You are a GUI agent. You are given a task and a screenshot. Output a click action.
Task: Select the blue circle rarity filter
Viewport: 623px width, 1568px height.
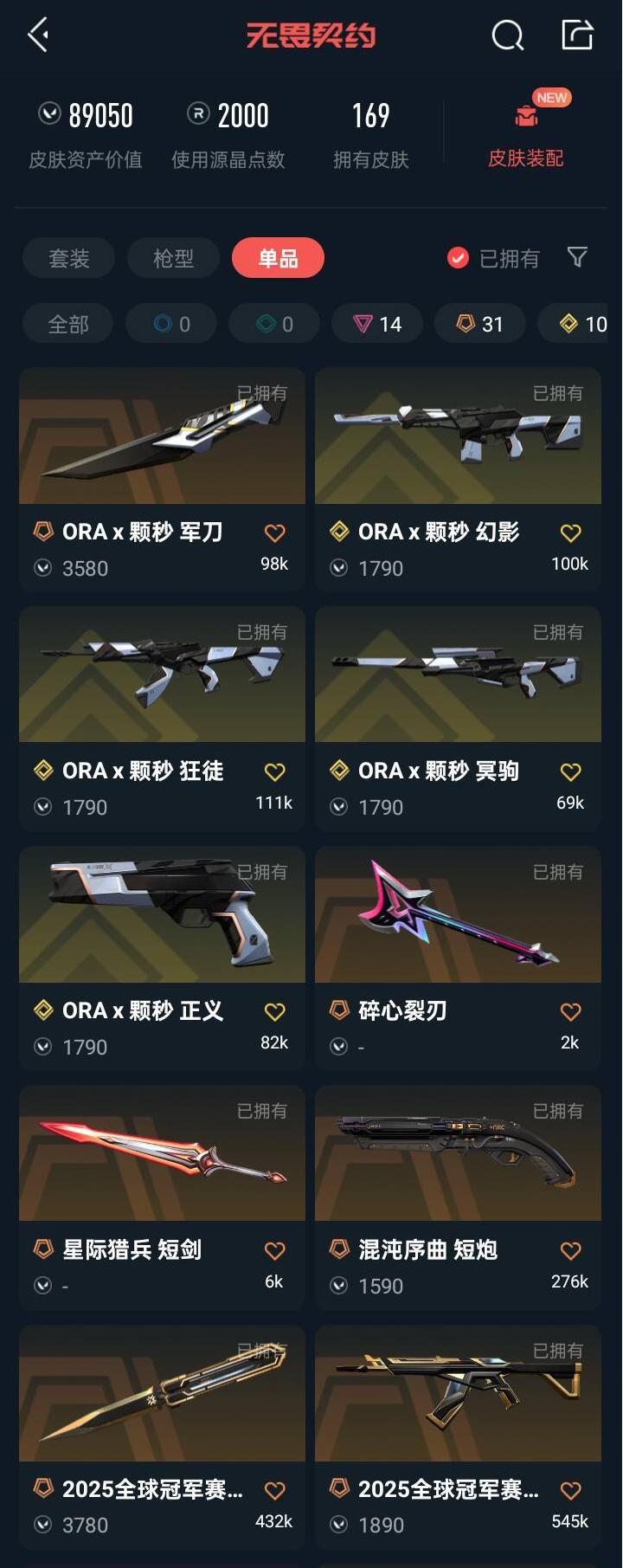[170, 323]
